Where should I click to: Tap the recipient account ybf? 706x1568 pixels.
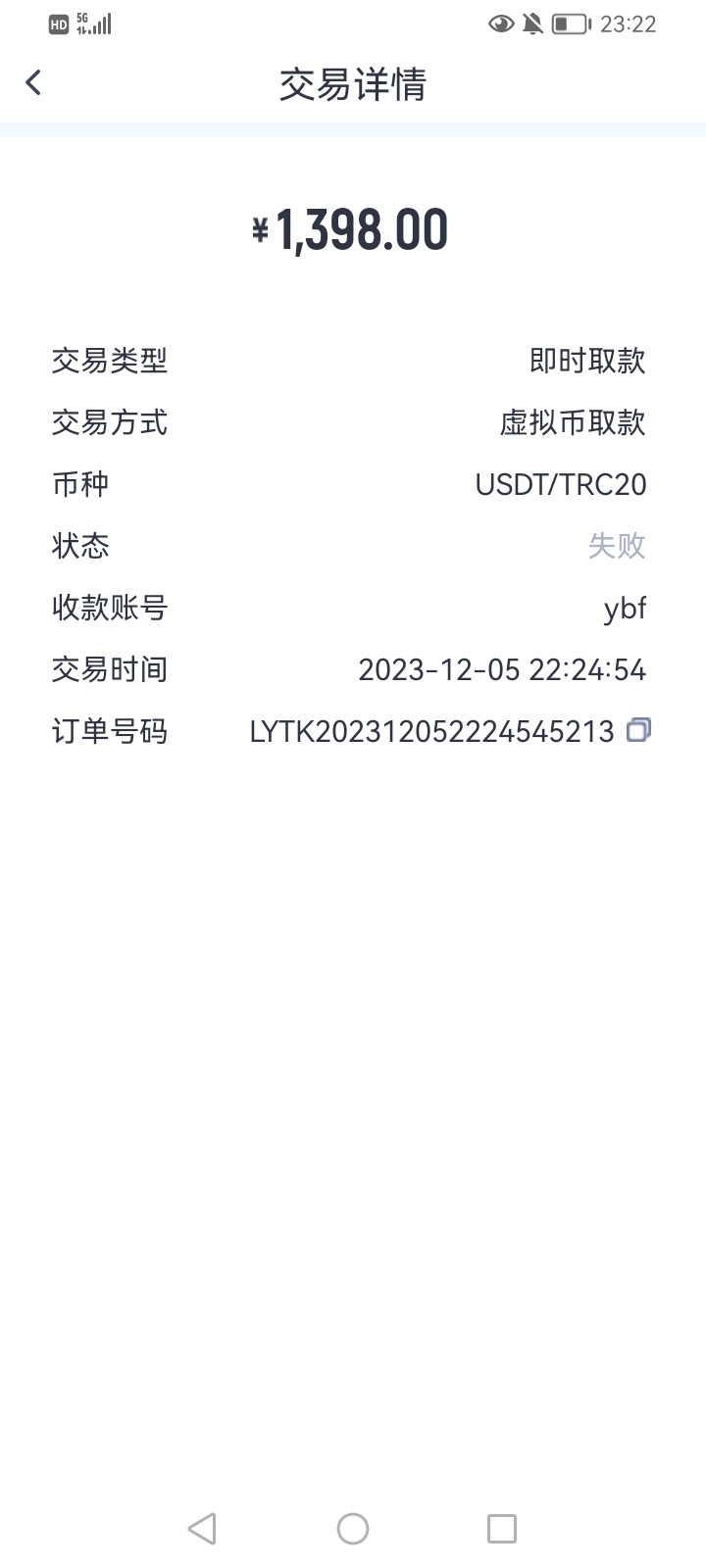(x=628, y=608)
